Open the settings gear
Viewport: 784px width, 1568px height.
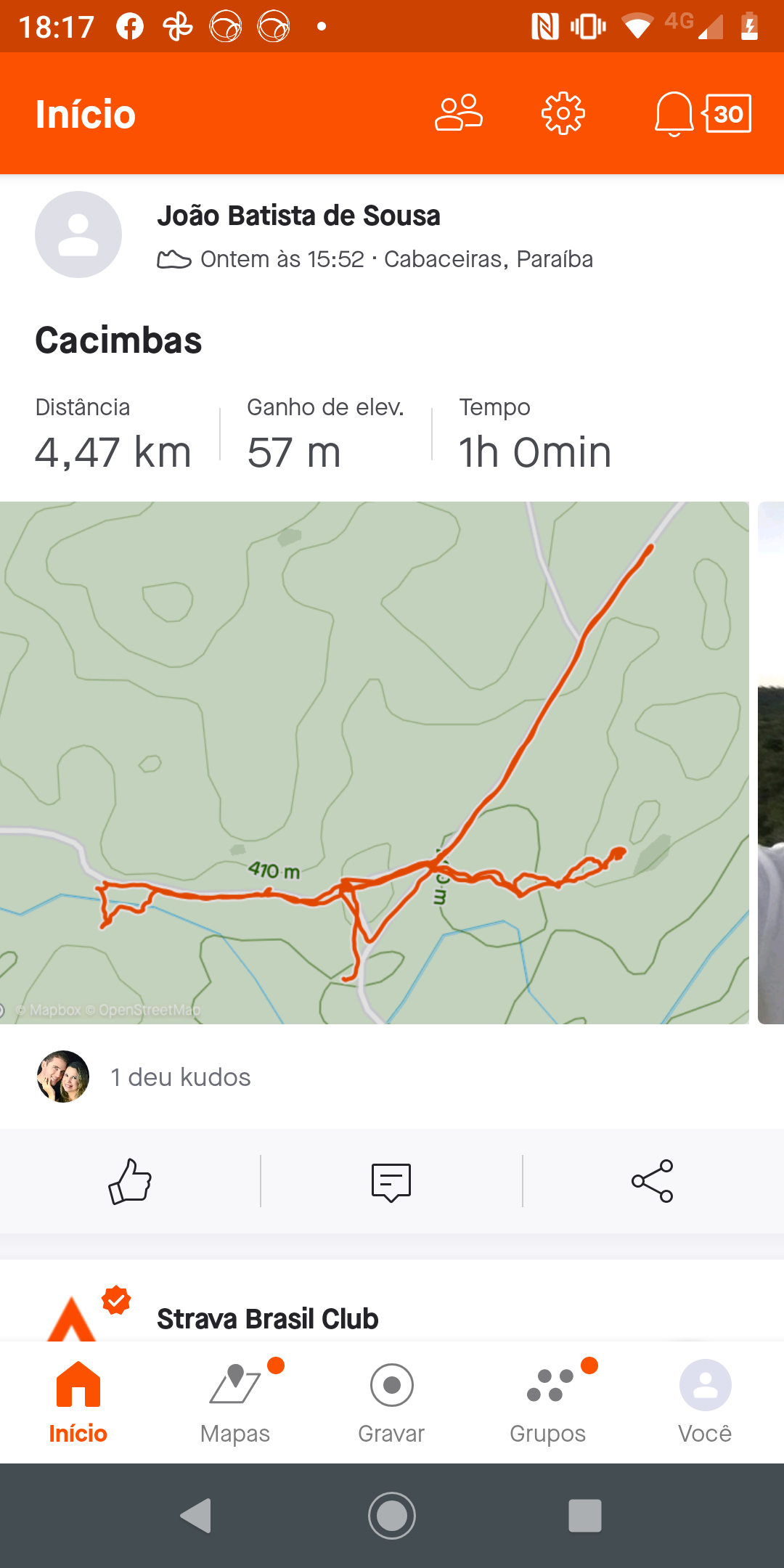(x=563, y=113)
